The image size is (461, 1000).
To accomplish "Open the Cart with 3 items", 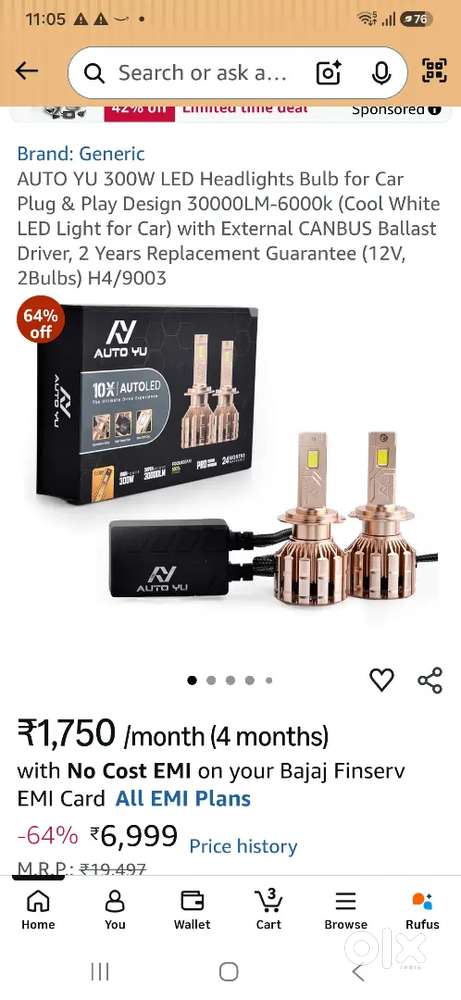I will click(x=269, y=909).
